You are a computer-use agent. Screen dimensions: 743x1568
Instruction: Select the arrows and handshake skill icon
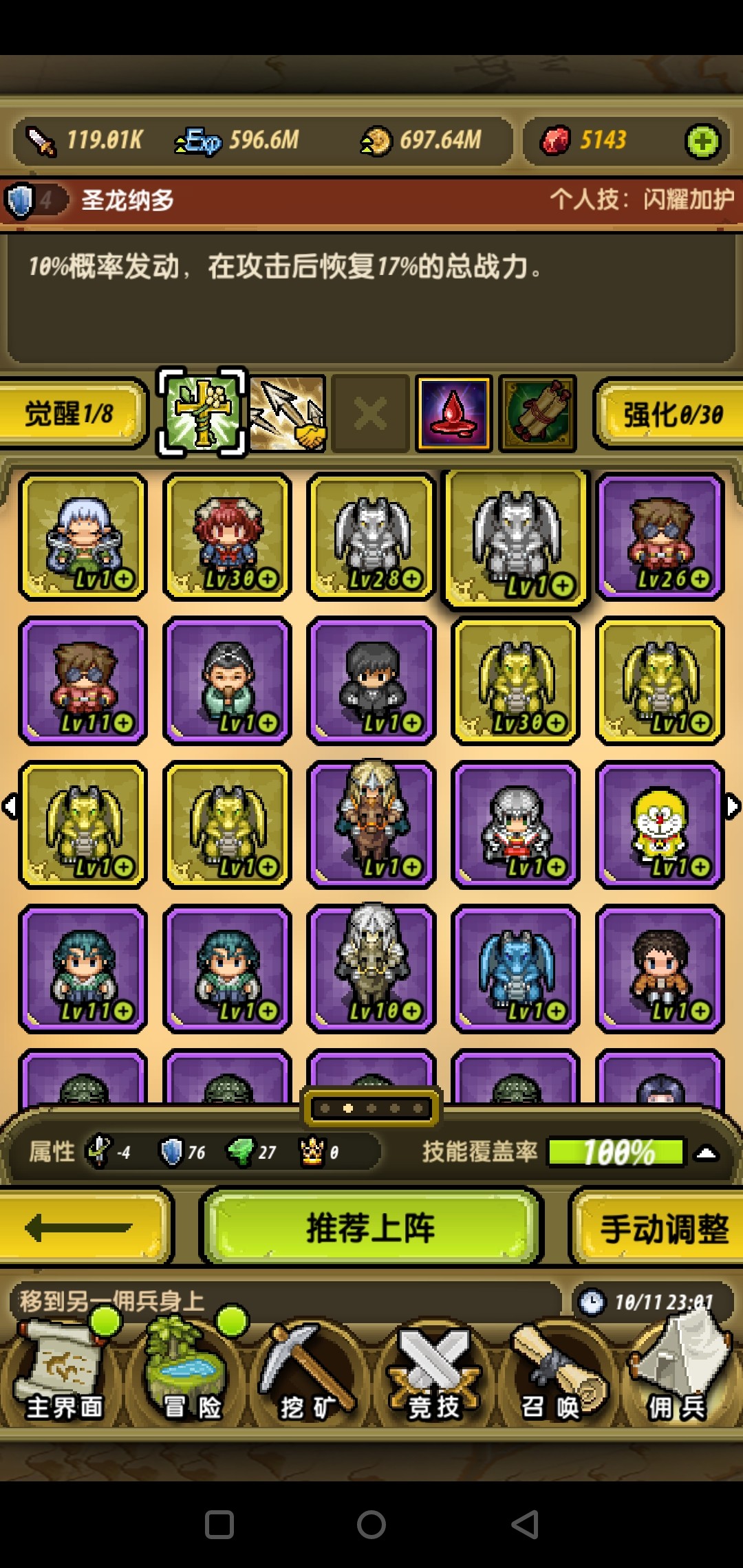click(288, 413)
